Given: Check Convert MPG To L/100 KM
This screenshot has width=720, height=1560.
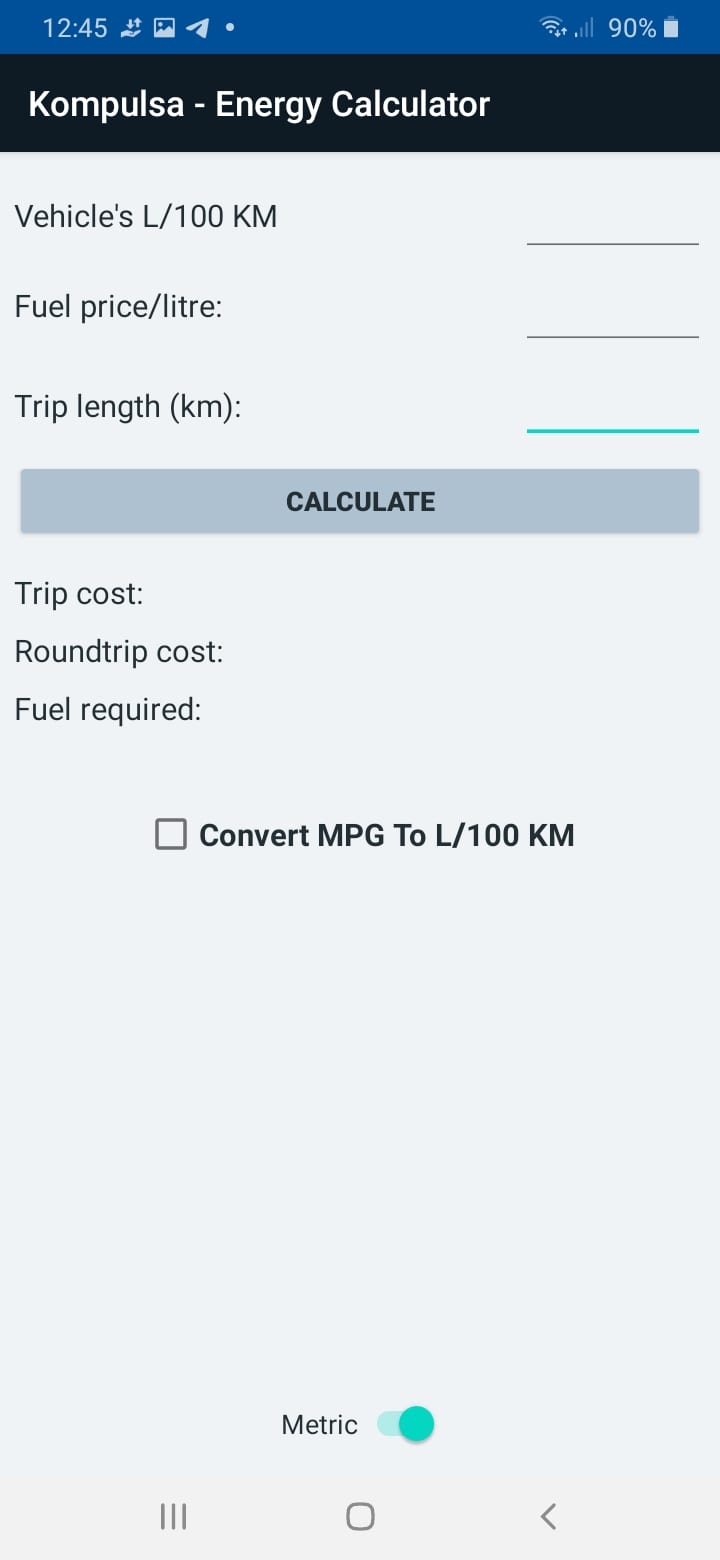Looking at the screenshot, I should click(x=171, y=834).
